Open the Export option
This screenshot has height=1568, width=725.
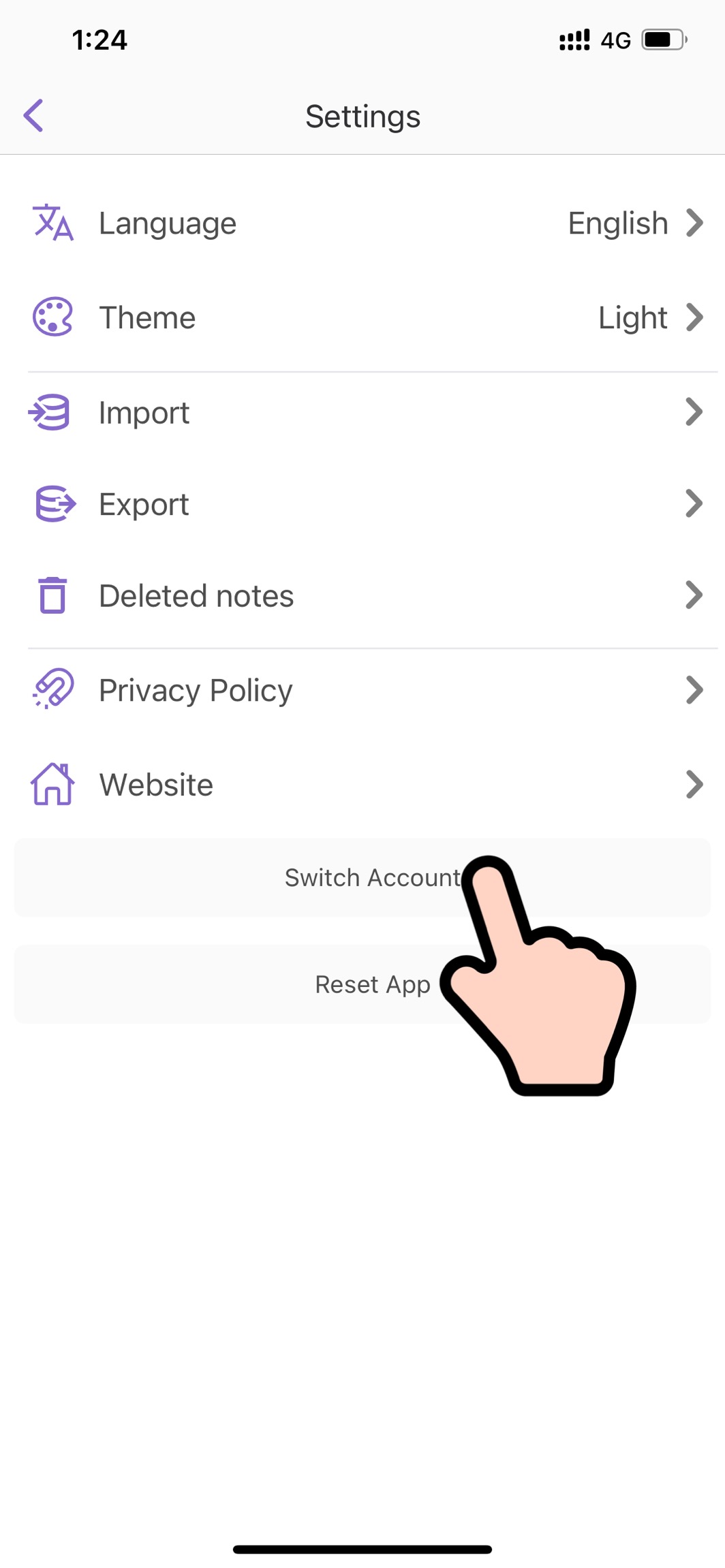(x=362, y=504)
